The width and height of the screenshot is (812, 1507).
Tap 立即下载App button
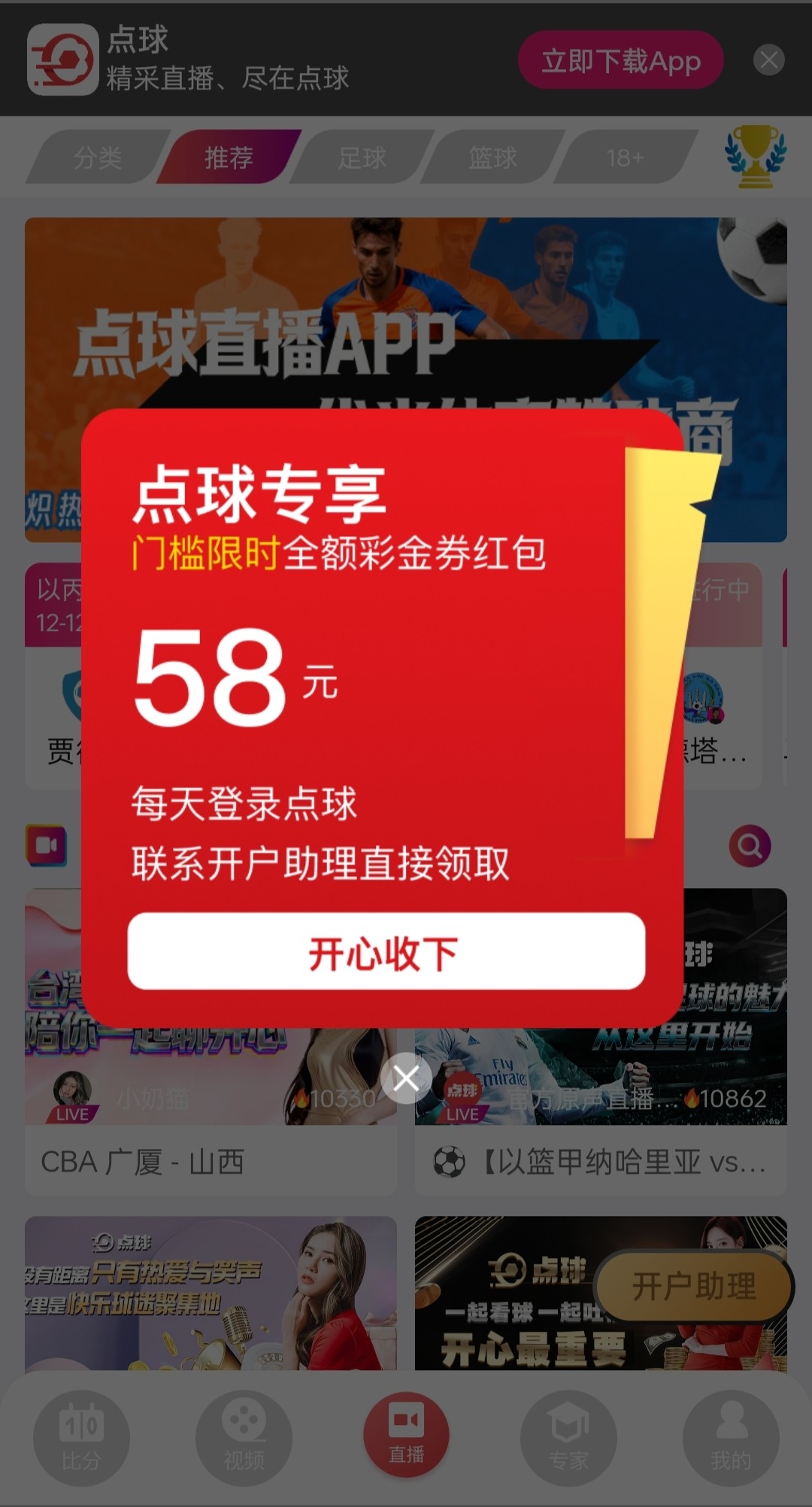click(x=620, y=60)
